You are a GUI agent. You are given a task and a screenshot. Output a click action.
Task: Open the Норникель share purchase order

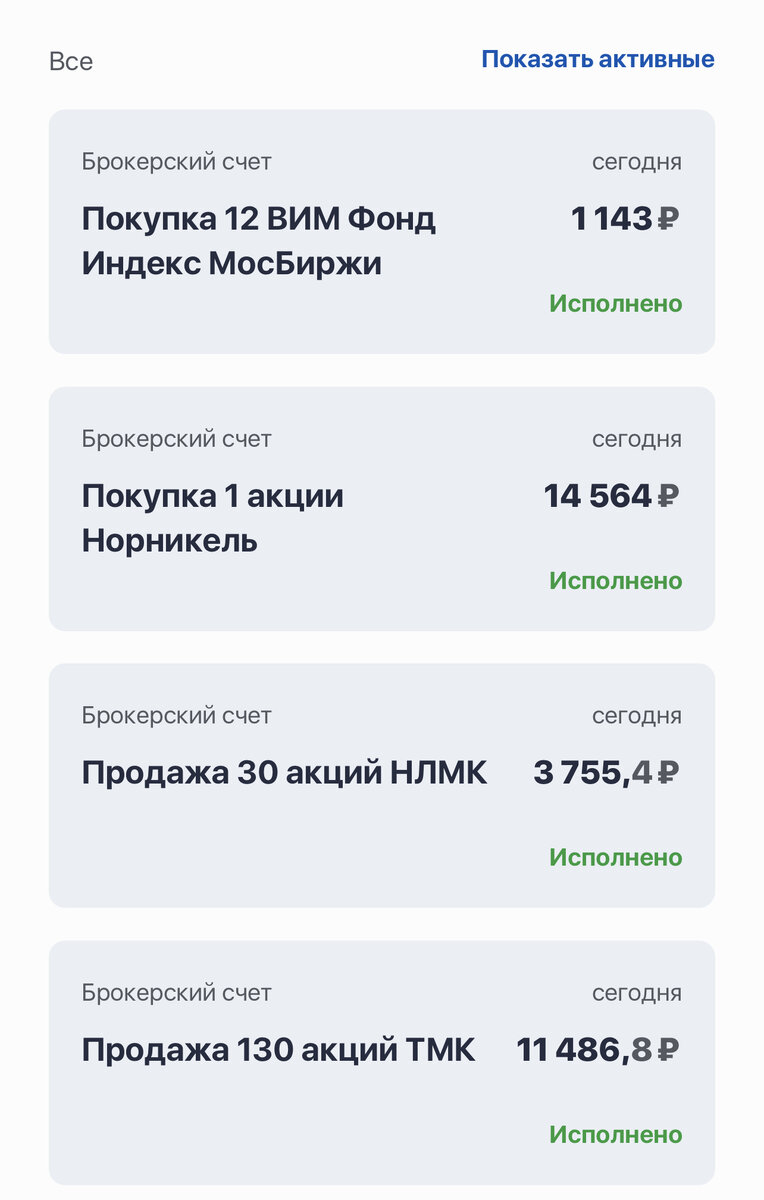tap(381, 508)
